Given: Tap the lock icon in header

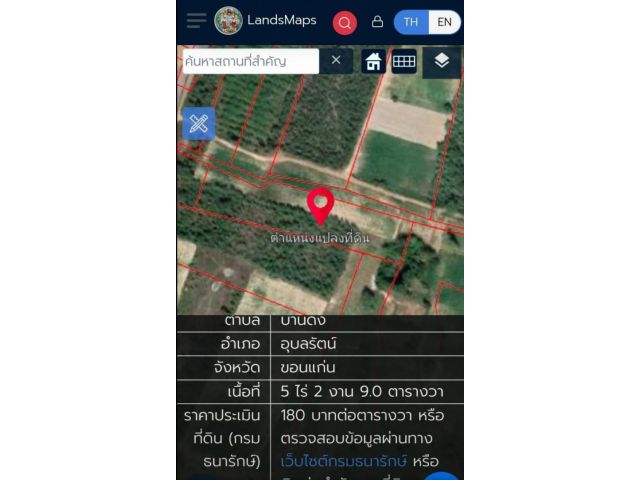Looking at the screenshot, I should coord(377,21).
